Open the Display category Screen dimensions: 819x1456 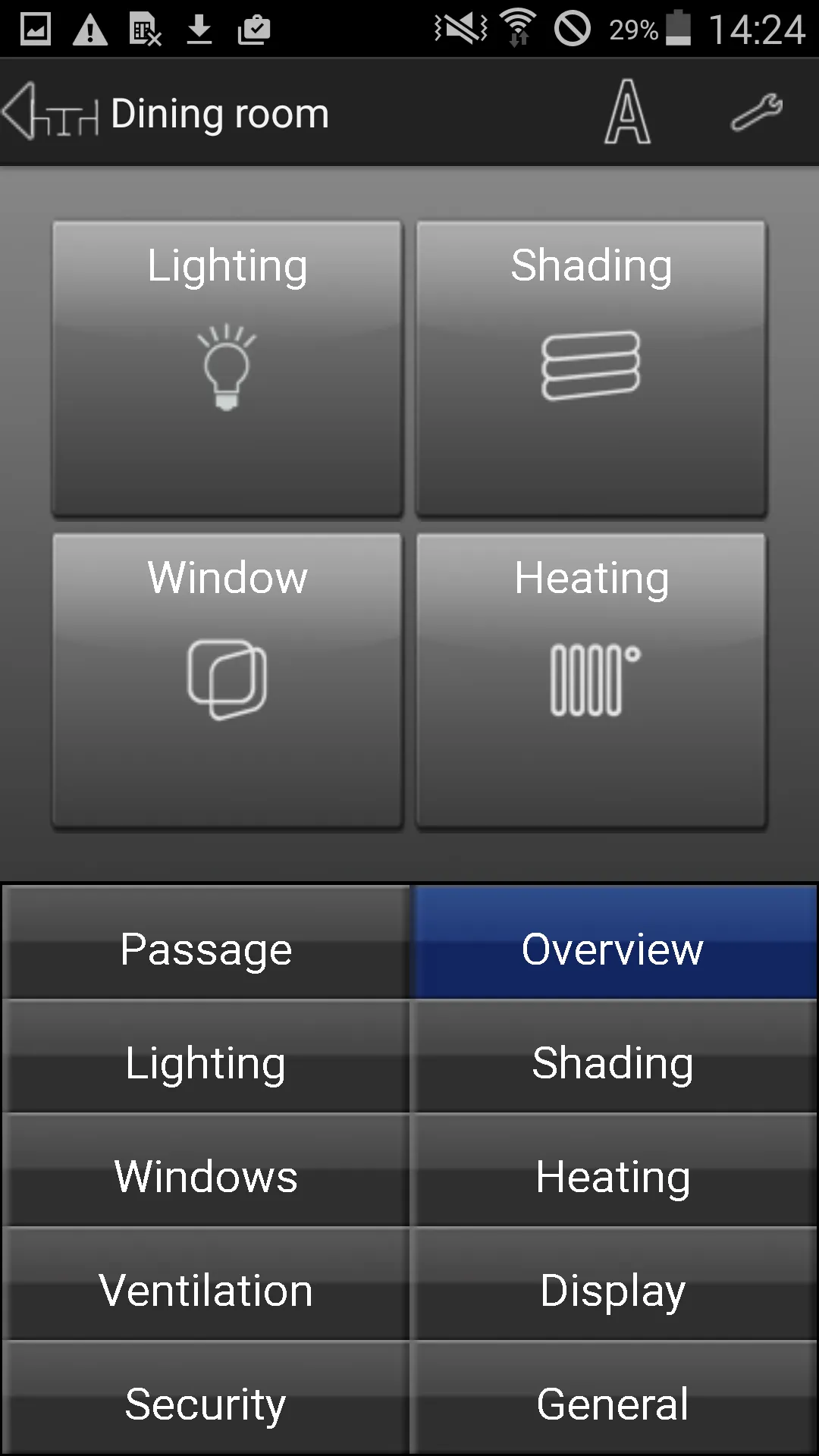click(613, 1284)
